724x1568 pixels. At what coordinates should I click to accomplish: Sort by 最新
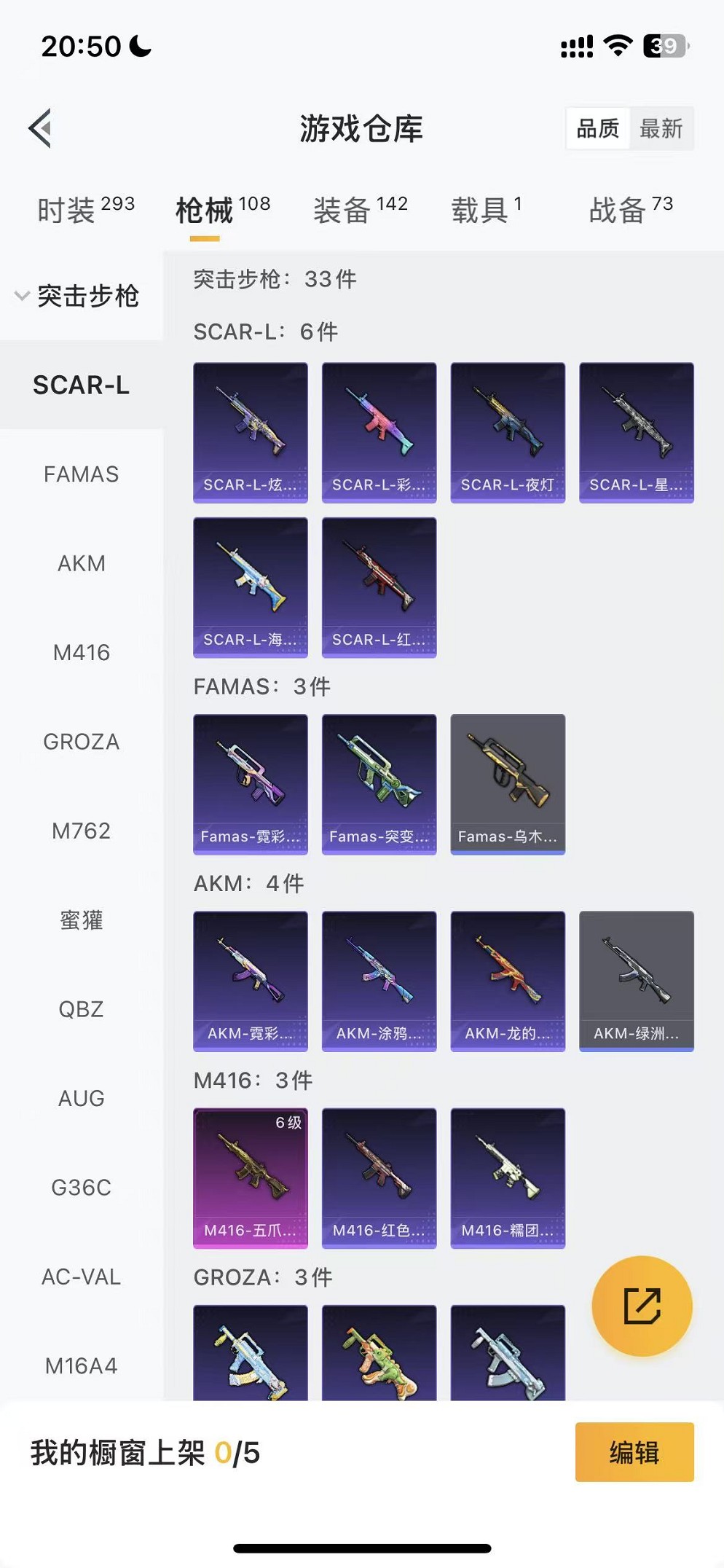(661, 129)
